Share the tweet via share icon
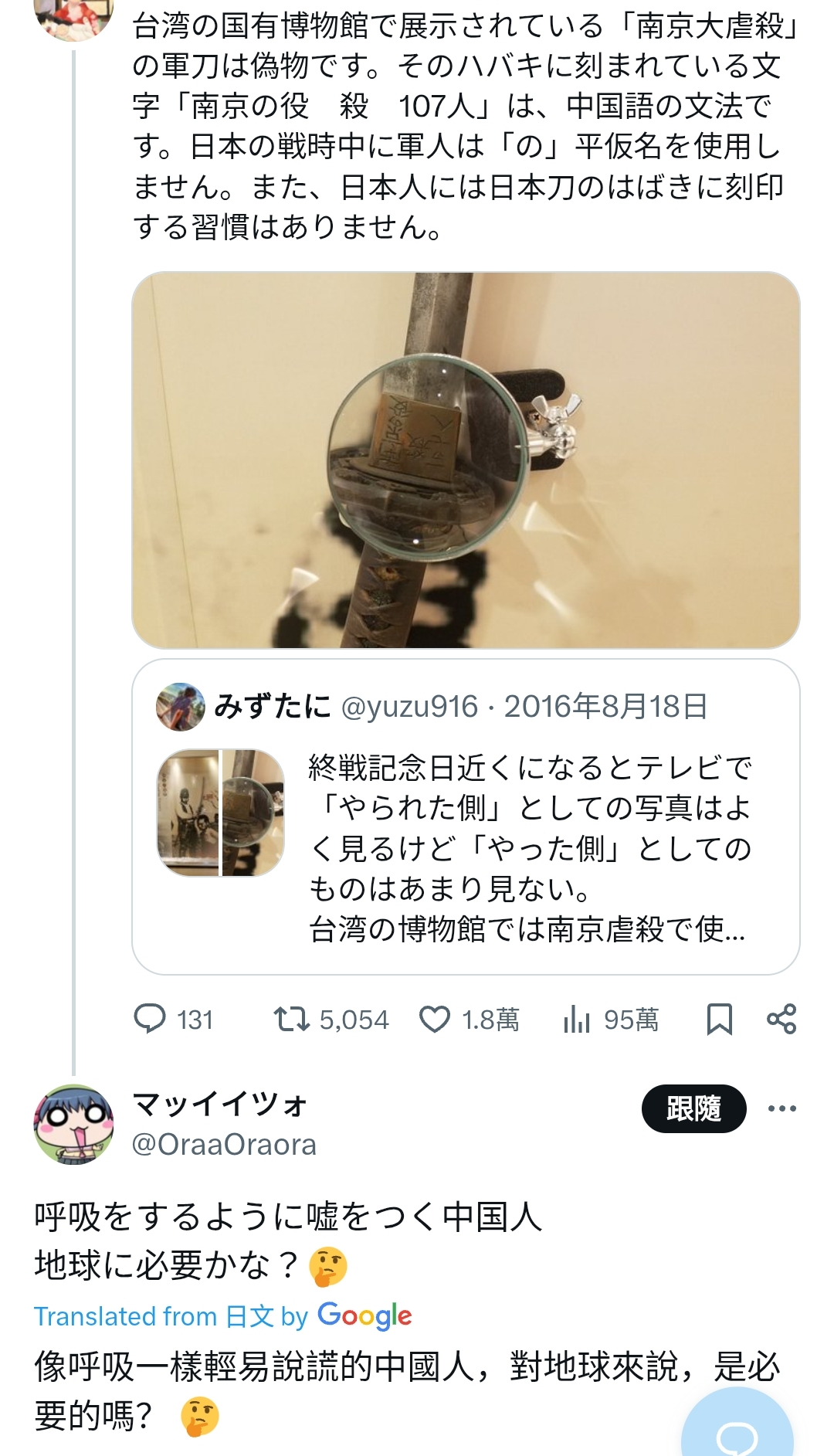 tap(781, 1019)
